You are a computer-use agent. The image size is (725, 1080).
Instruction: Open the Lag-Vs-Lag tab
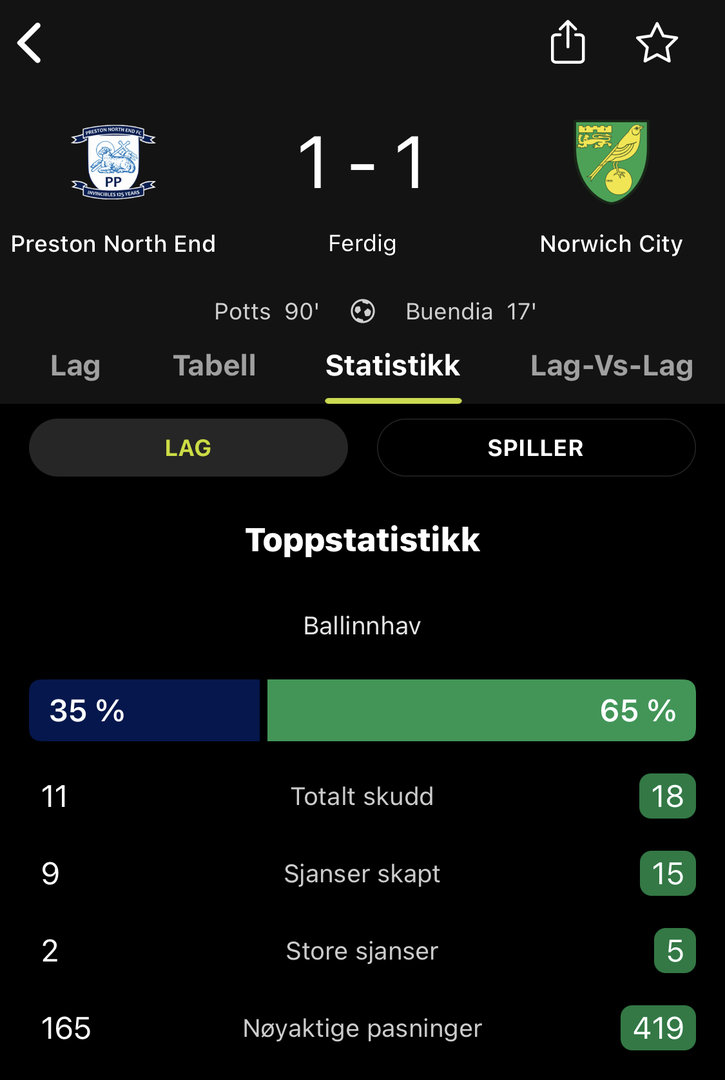611,366
